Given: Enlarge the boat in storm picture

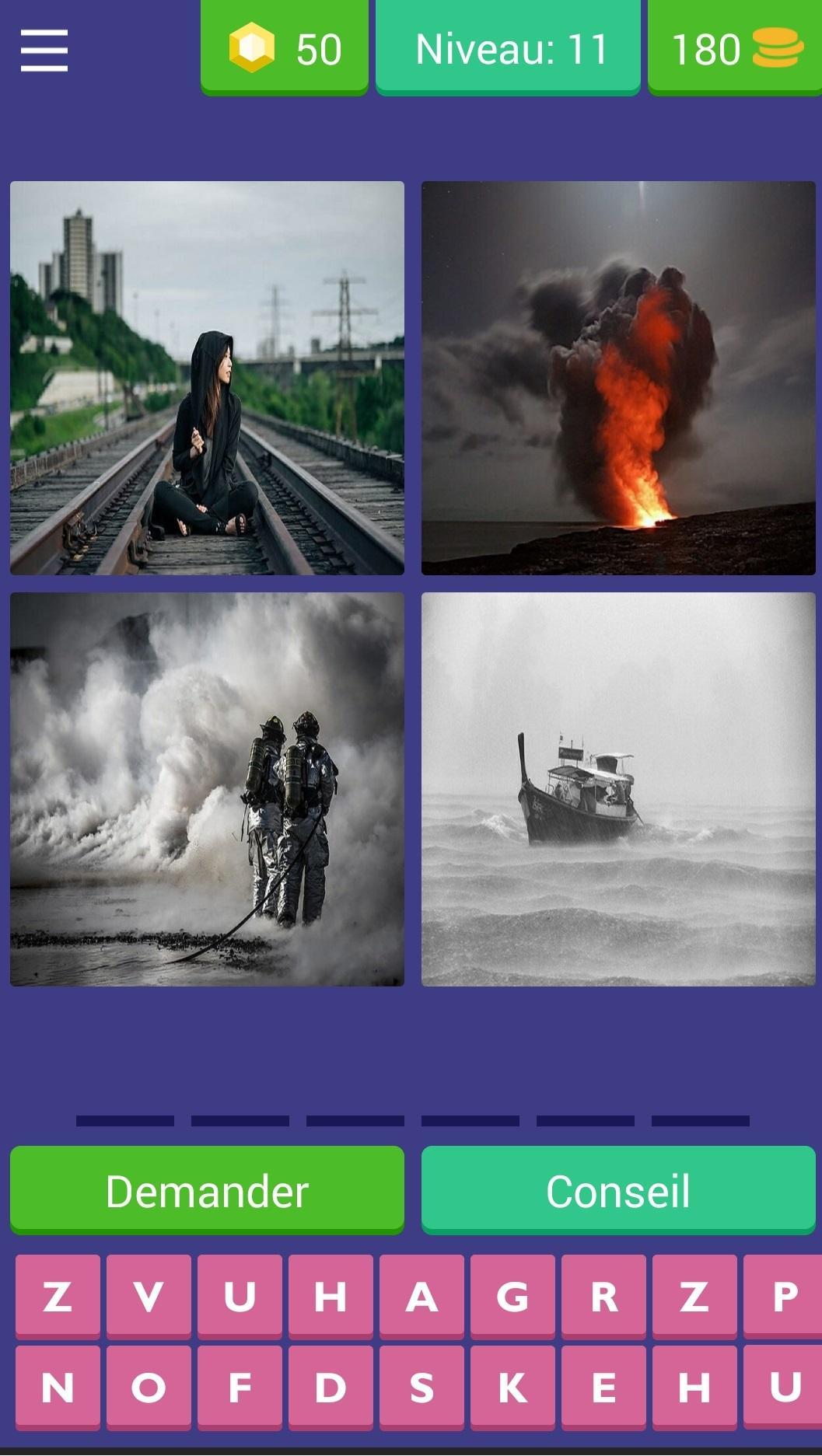Looking at the screenshot, I should tap(618, 789).
